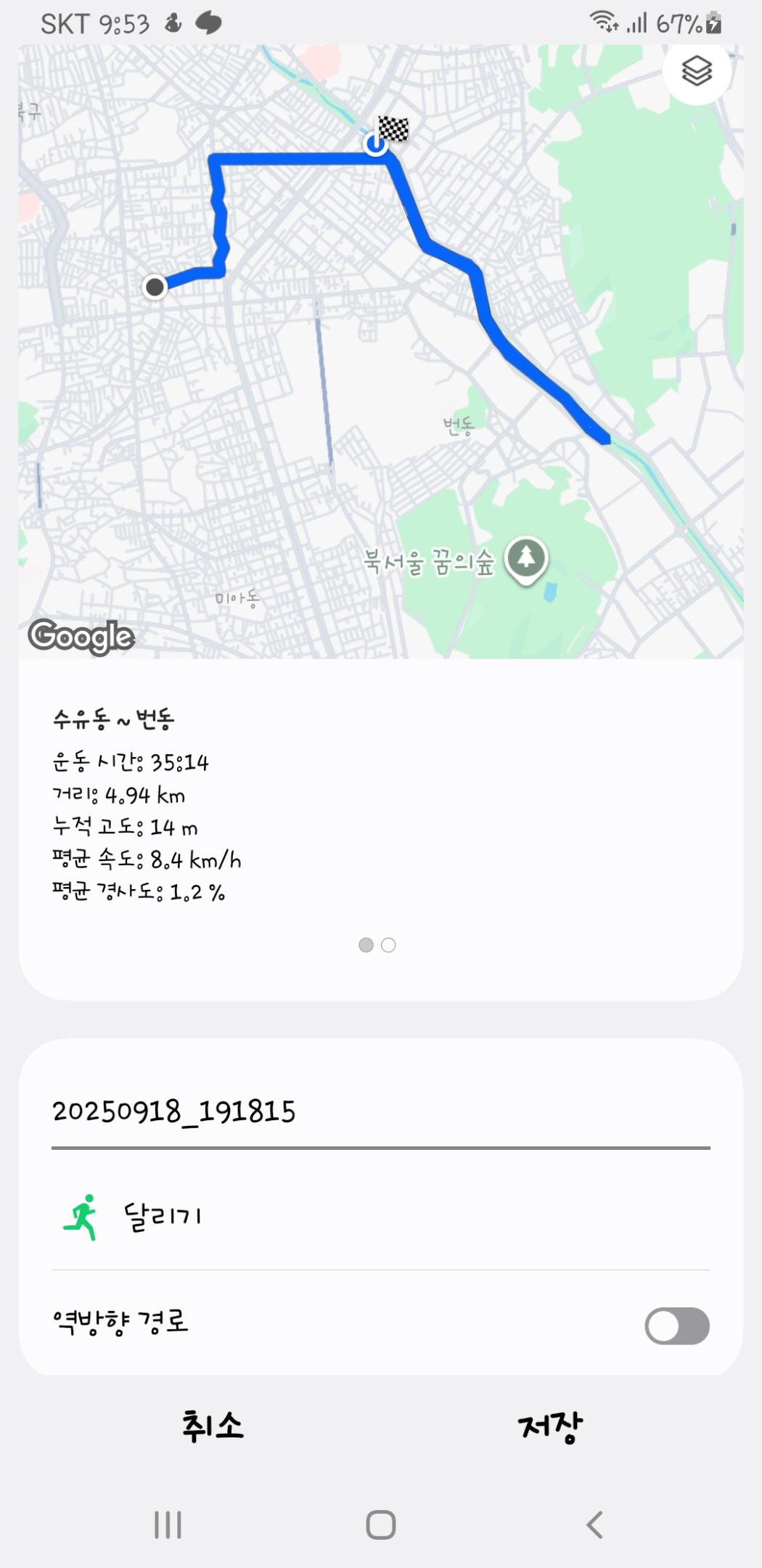
Task: Enable the 역방향 경로 switch
Action: (676, 1326)
